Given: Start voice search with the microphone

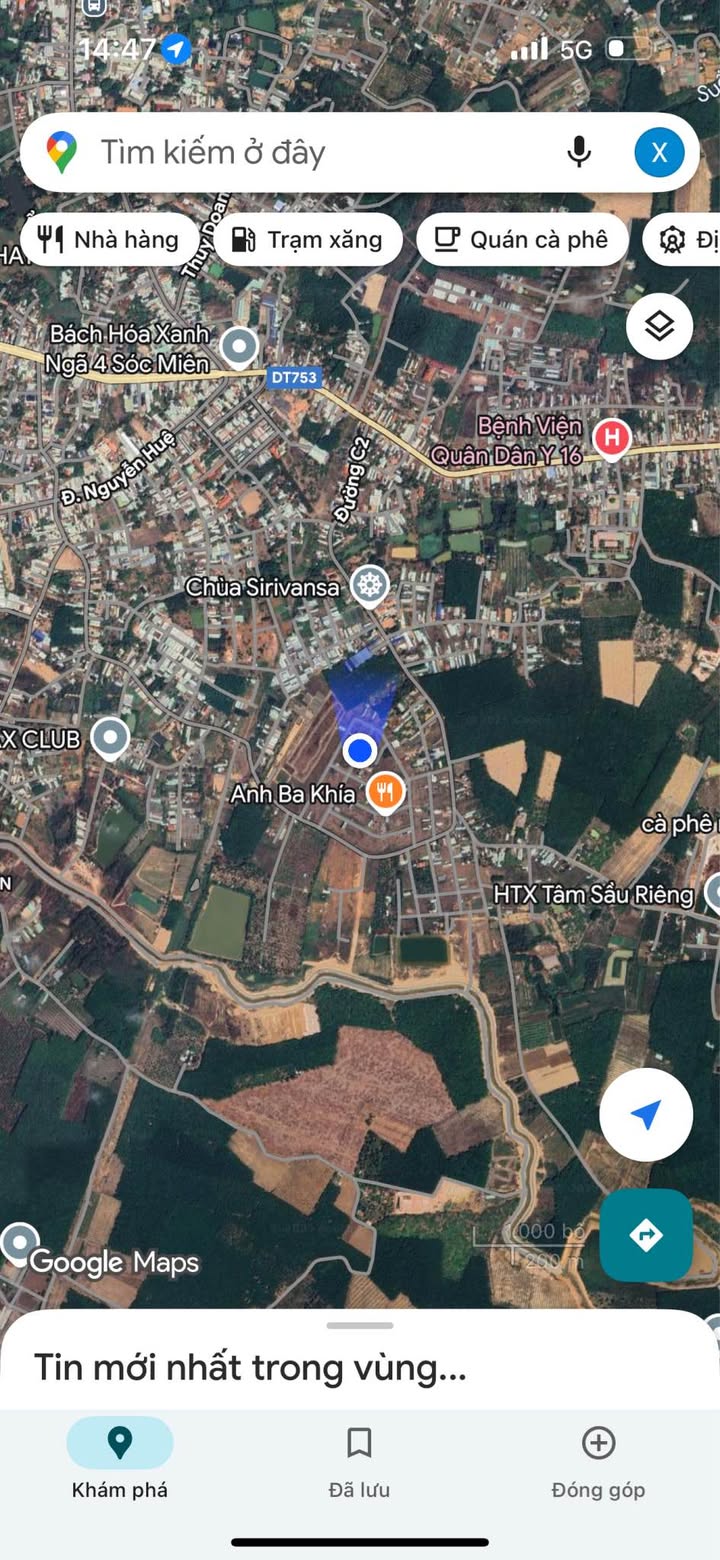Looking at the screenshot, I should [579, 153].
